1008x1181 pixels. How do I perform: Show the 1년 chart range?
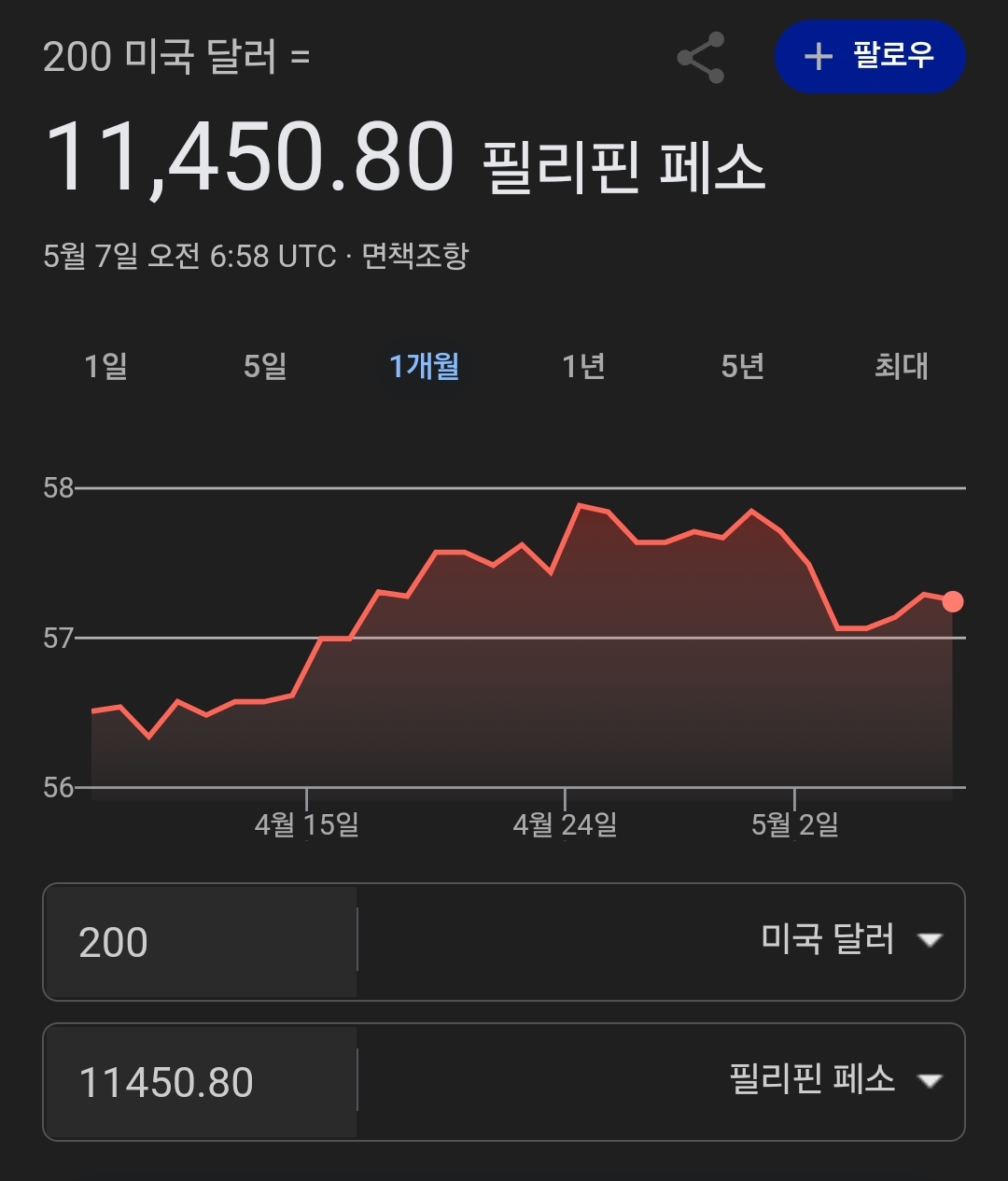tap(583, 366)
